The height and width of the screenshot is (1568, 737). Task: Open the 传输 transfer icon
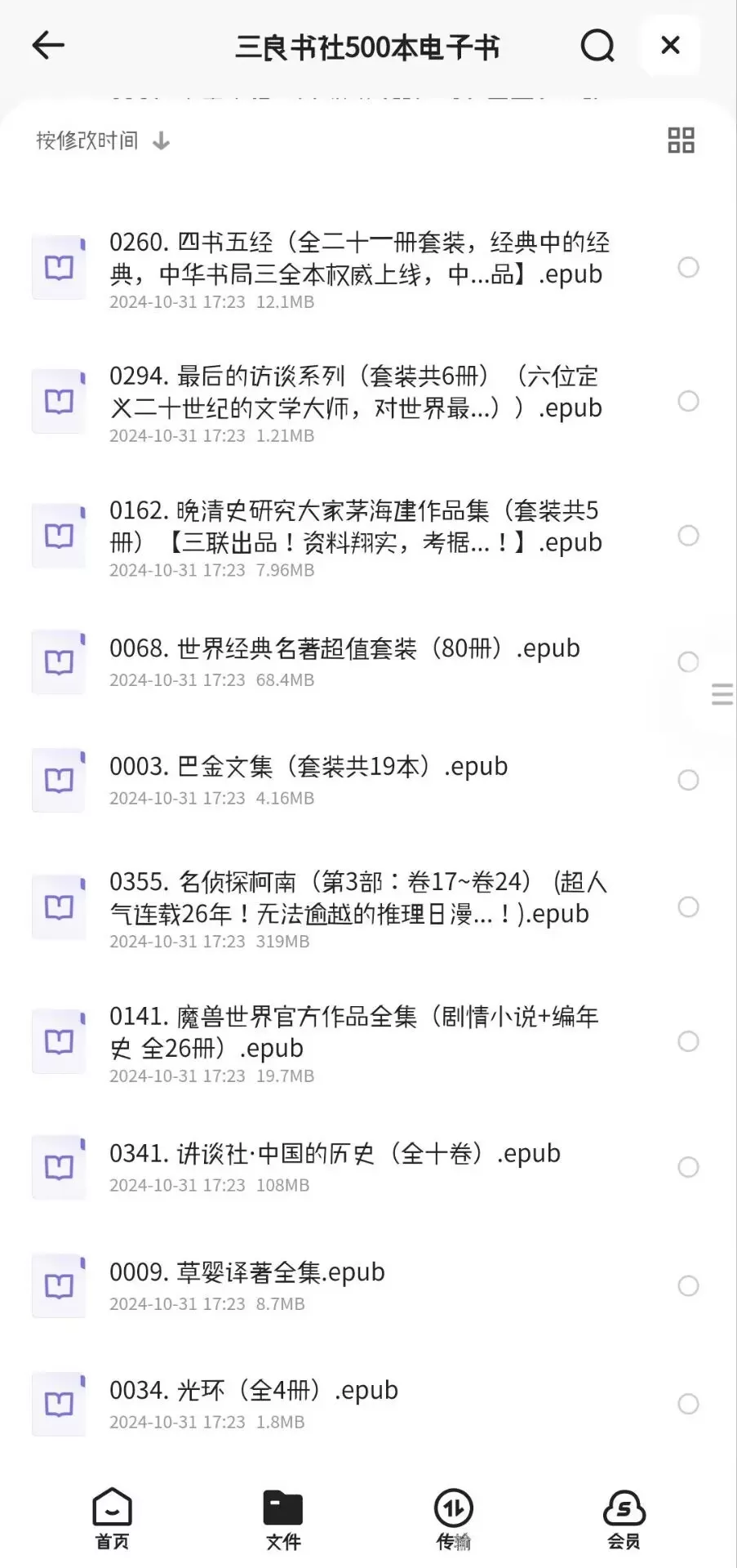pyautogui.click(x=454, y=1517)
